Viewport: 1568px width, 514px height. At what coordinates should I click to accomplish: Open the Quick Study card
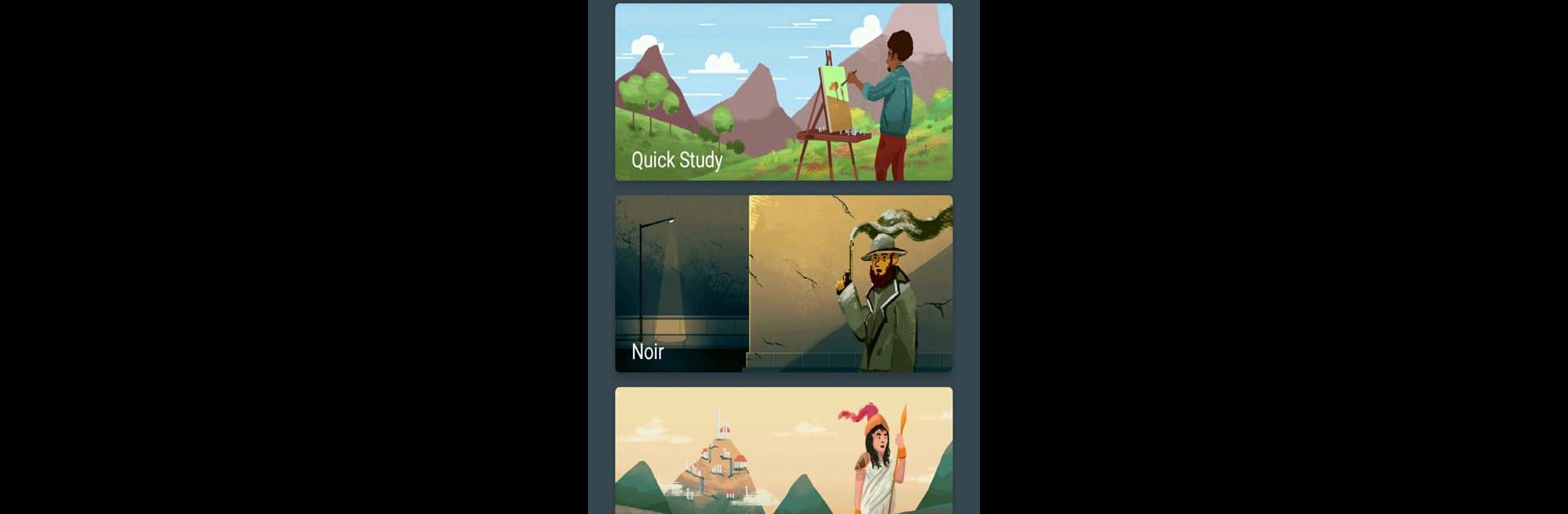tap(783, 92)
